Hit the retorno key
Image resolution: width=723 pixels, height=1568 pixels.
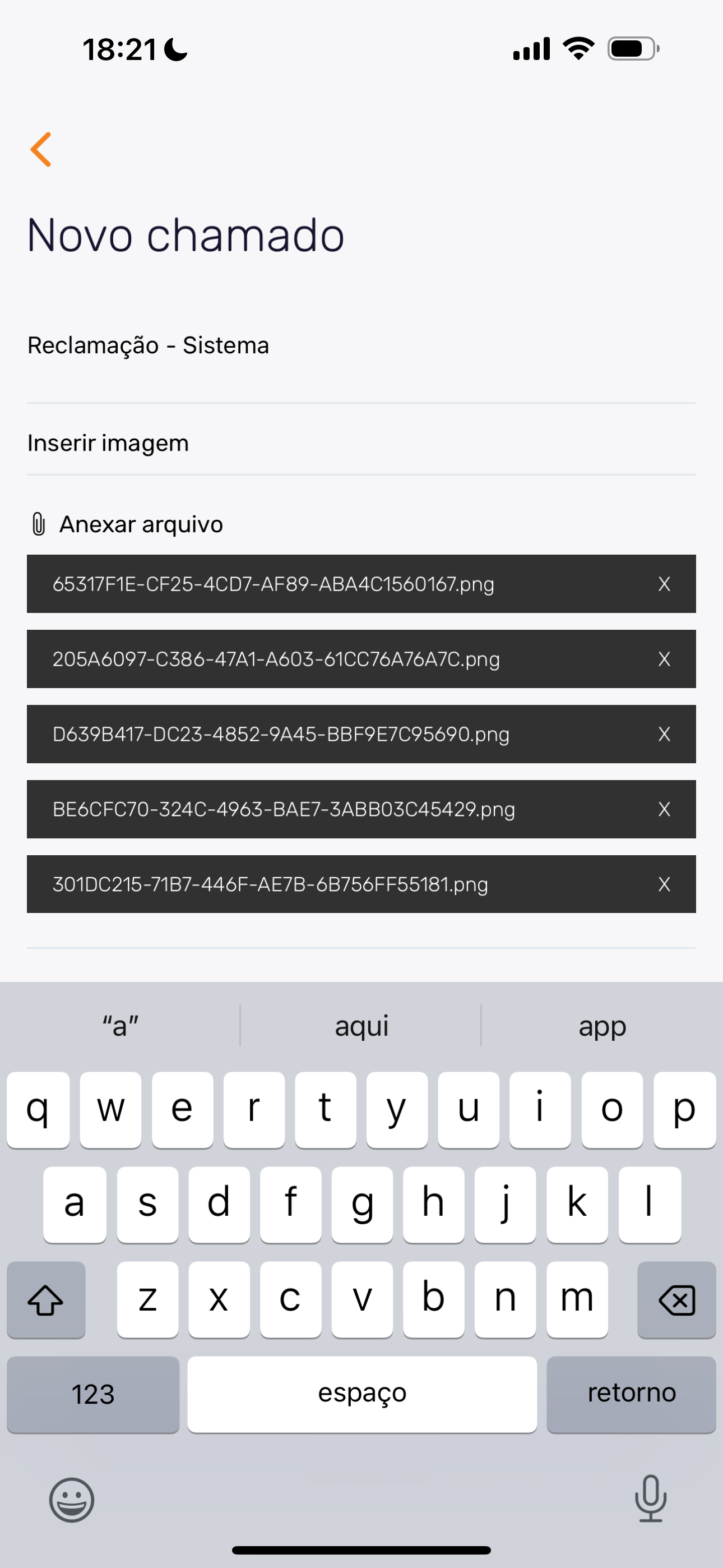click(631, 1394)
